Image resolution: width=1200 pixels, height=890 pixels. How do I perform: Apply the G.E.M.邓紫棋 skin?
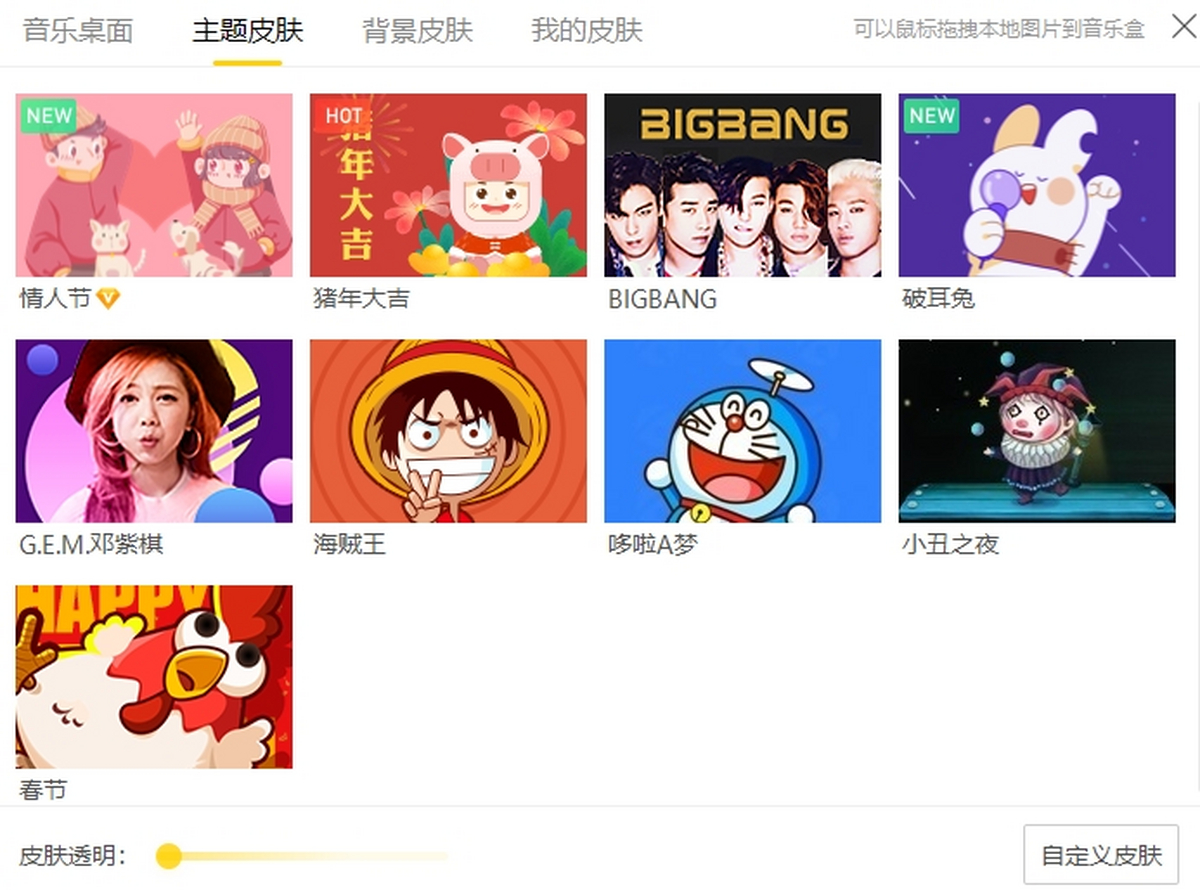tap(154, 431)
